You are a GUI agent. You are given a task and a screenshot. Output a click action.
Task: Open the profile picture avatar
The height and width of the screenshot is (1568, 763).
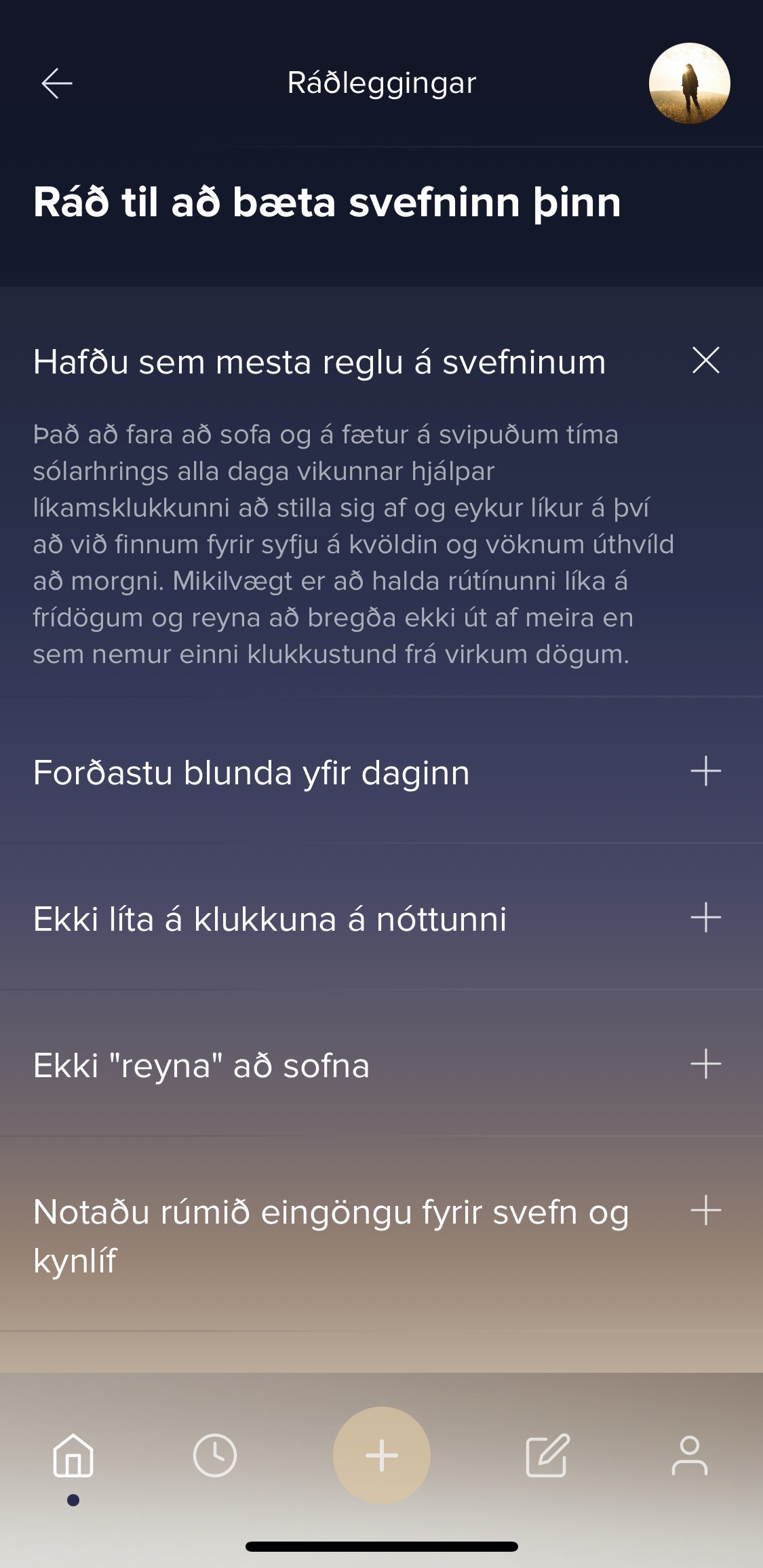click(689, 83)
